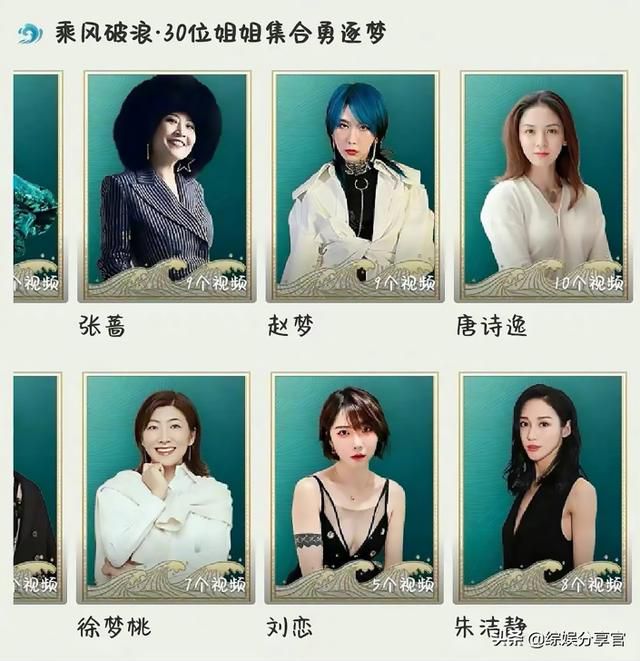Image resolution: width=640 pixels, height=661 pixels.
Task: Open 张蔷's video card
Action: coord(167,186)
